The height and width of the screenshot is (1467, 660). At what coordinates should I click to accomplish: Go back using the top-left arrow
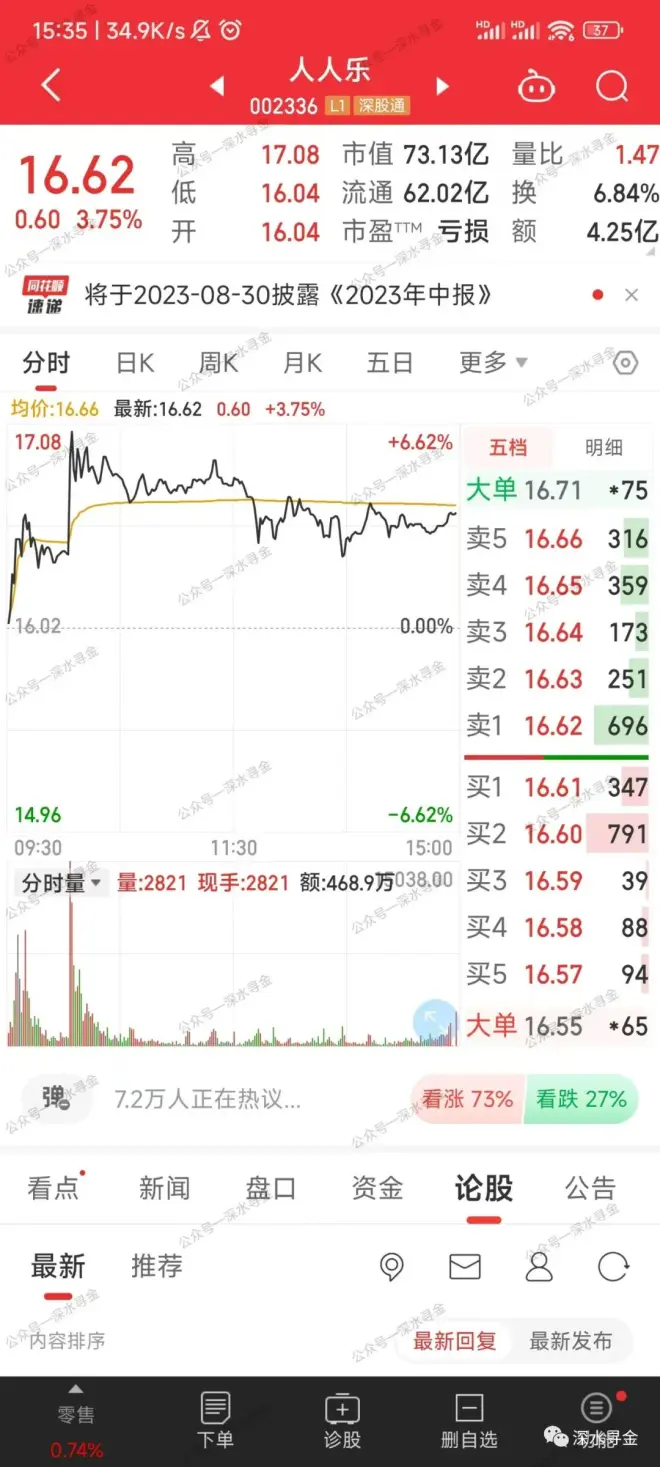click(51, 86)
